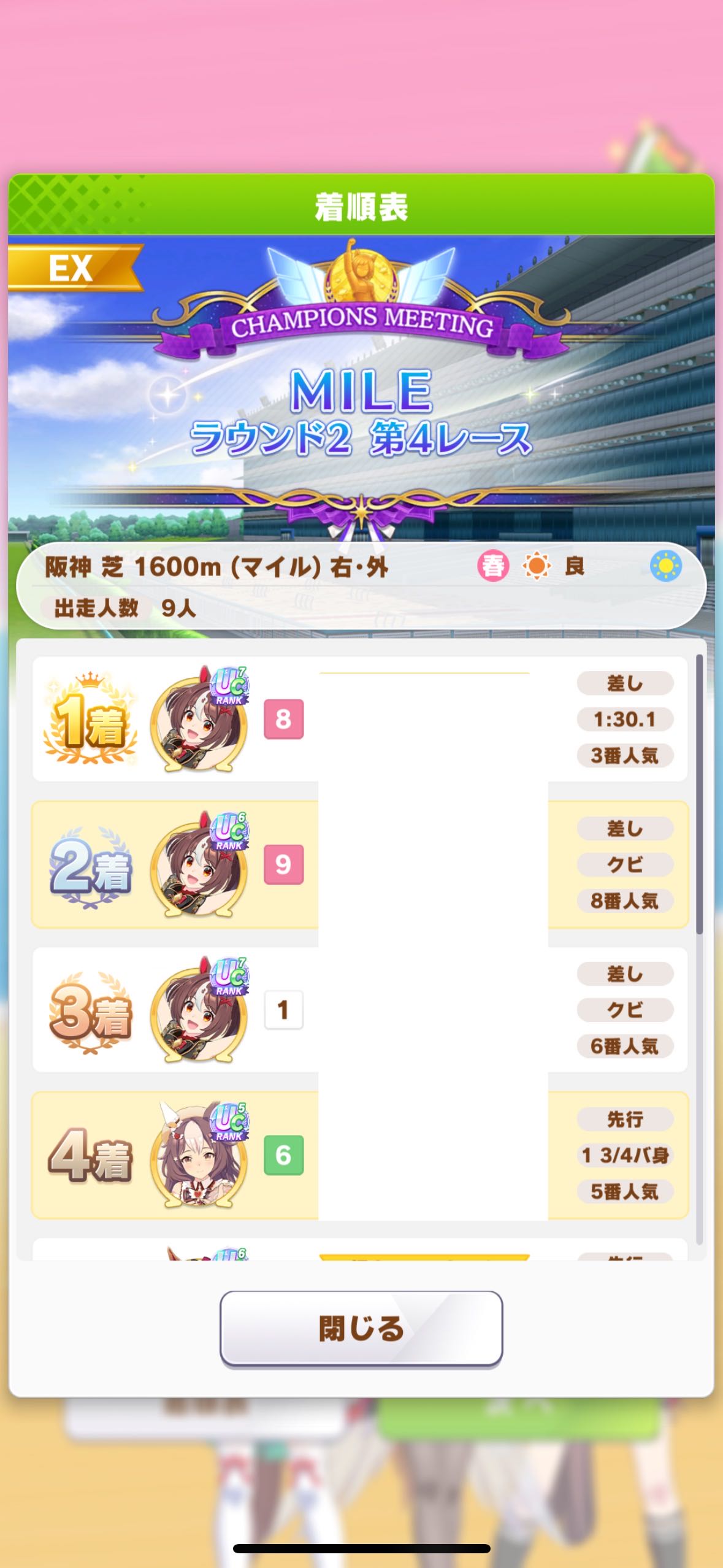The width and height of the screenshot is (723, 1568).
Task: Close the race results dialog with 閉じる
Action: [x=361, y=1329]
